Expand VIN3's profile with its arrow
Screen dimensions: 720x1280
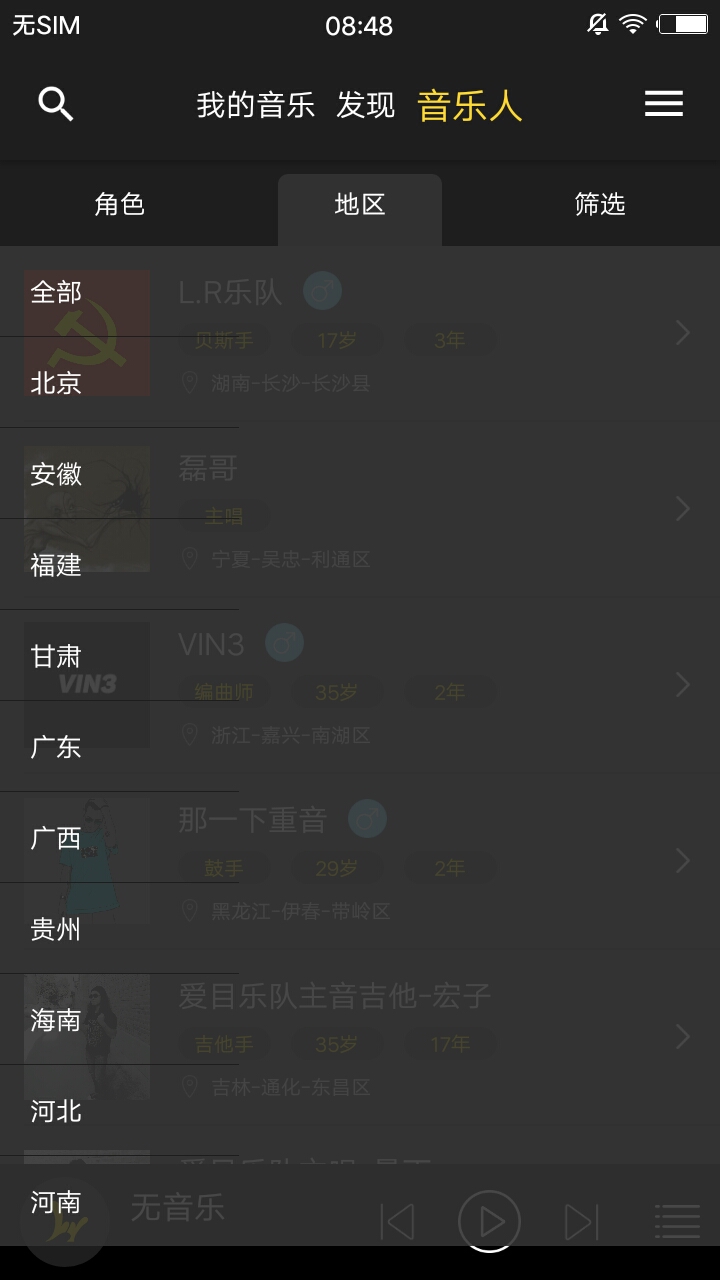pyautogui.click(x=683, y=685)
